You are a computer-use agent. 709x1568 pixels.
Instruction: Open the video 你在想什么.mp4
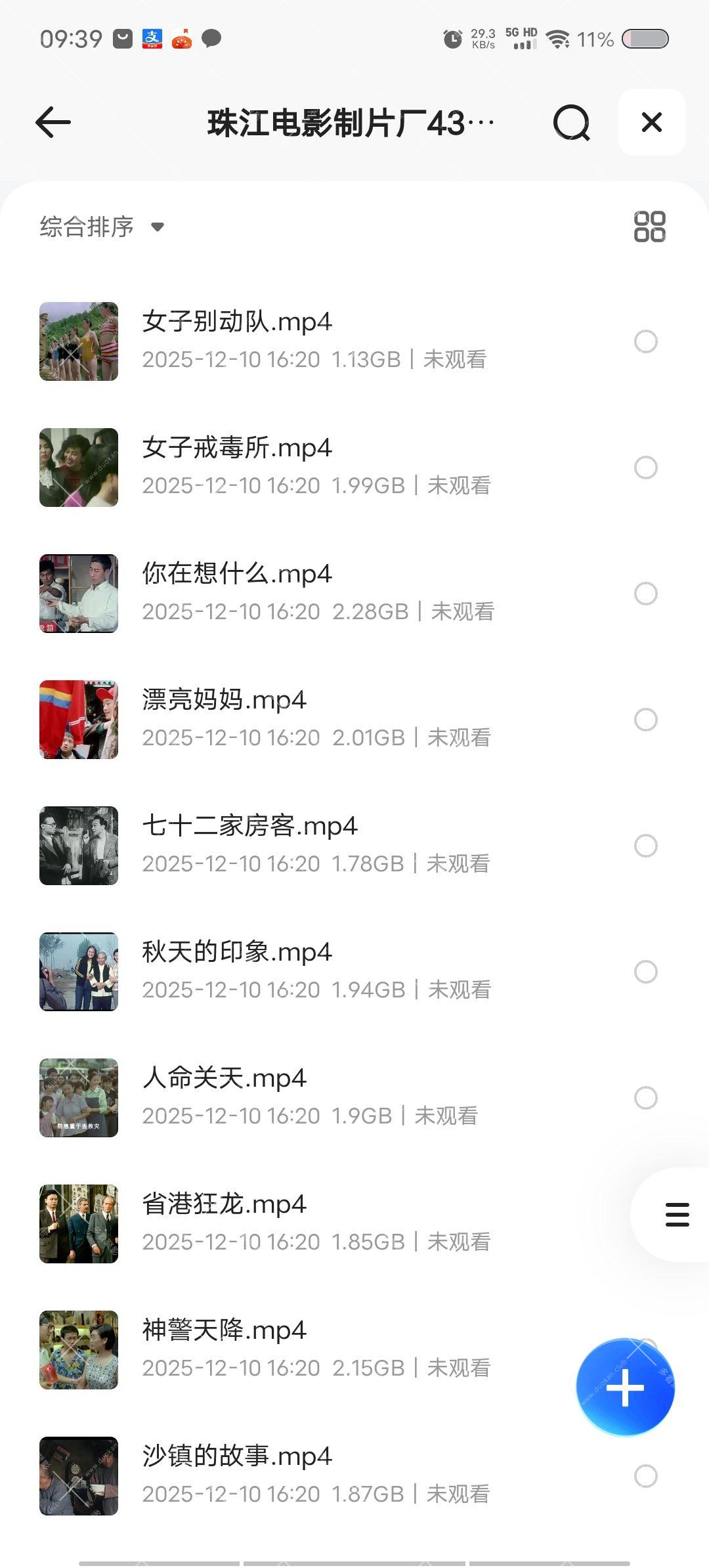click(237, 574)
